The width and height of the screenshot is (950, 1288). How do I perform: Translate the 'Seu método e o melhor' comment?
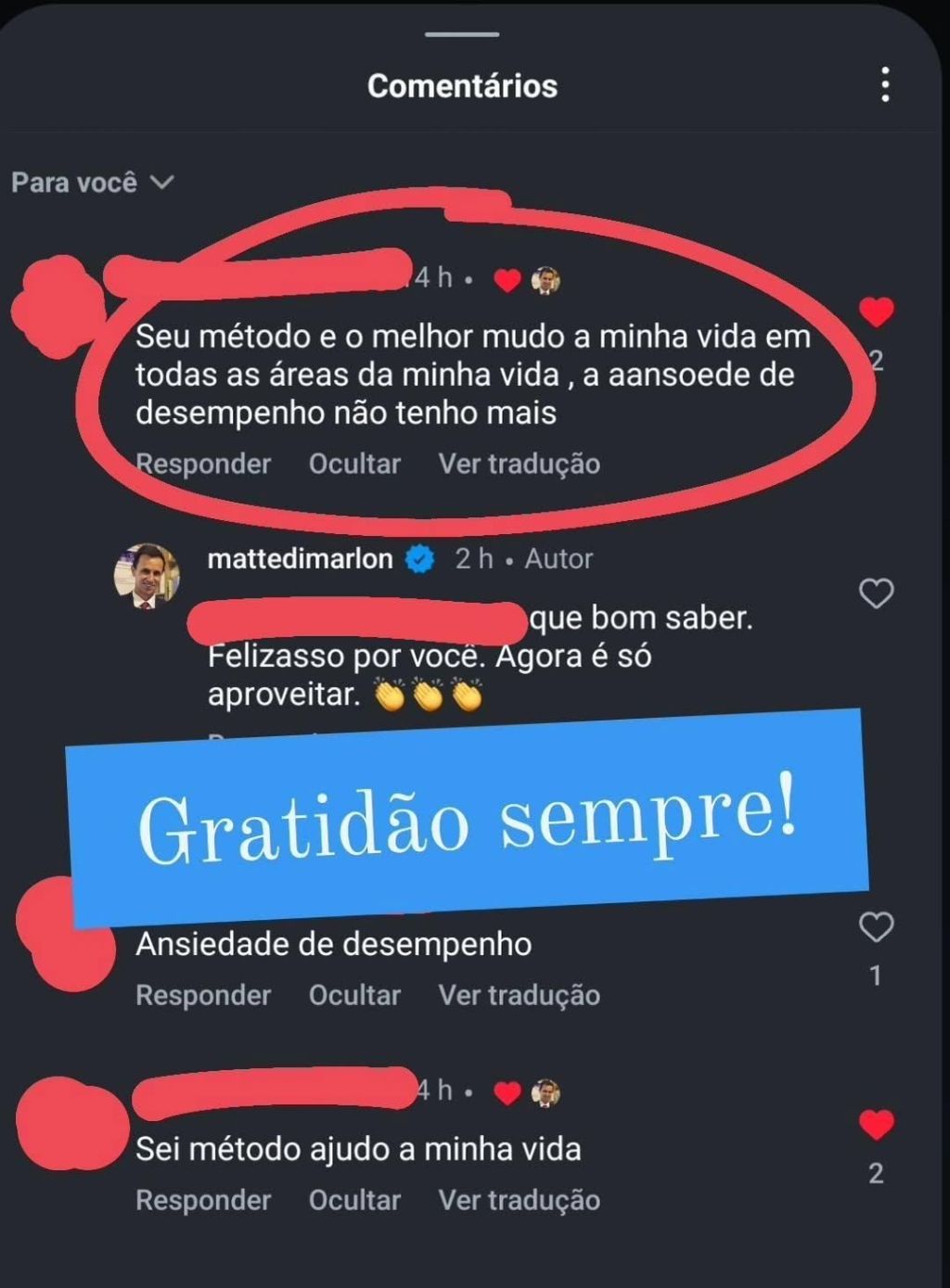(519, 464)
